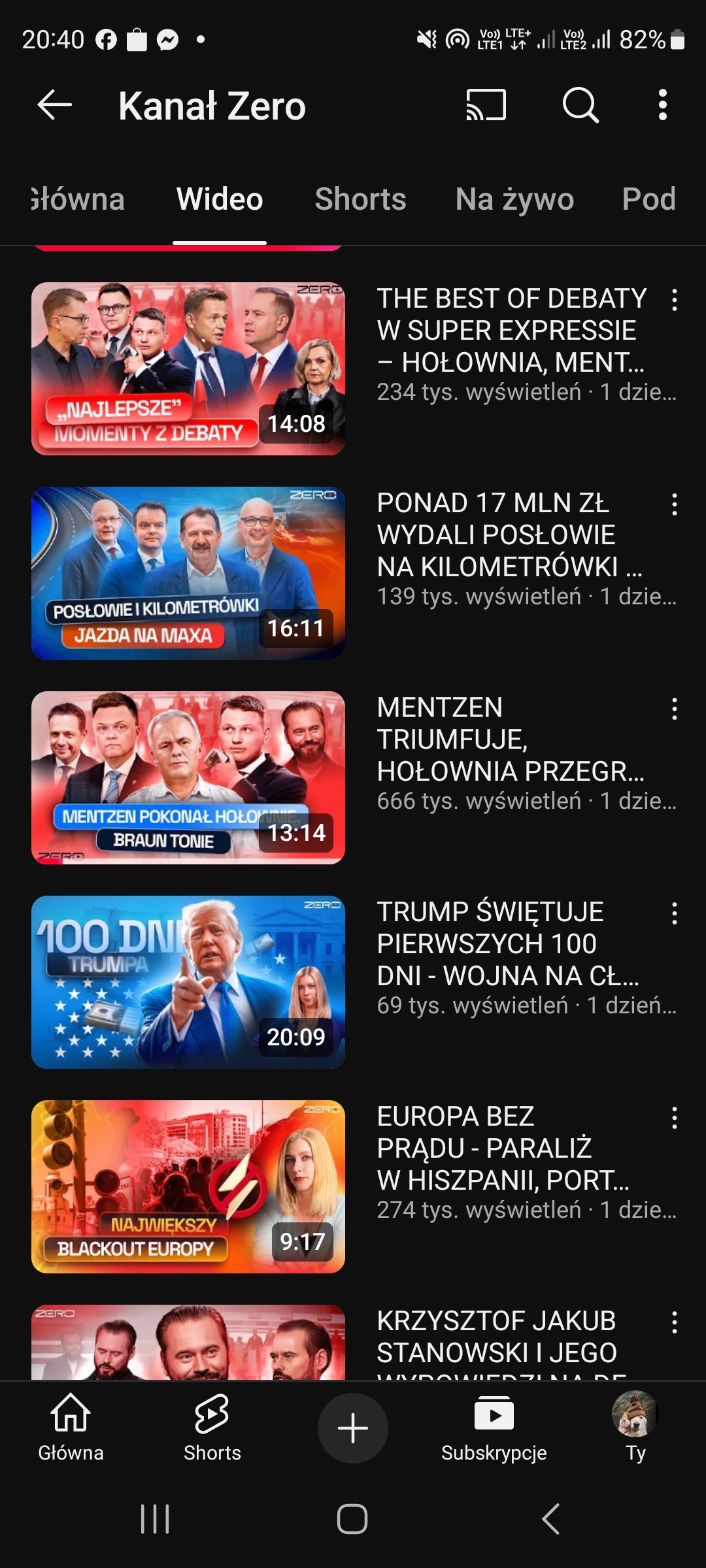This screenshot has width=706, height=1568.
Task: Play the PONAD 17 MLN ZŁ video
Action: (188, 573)
